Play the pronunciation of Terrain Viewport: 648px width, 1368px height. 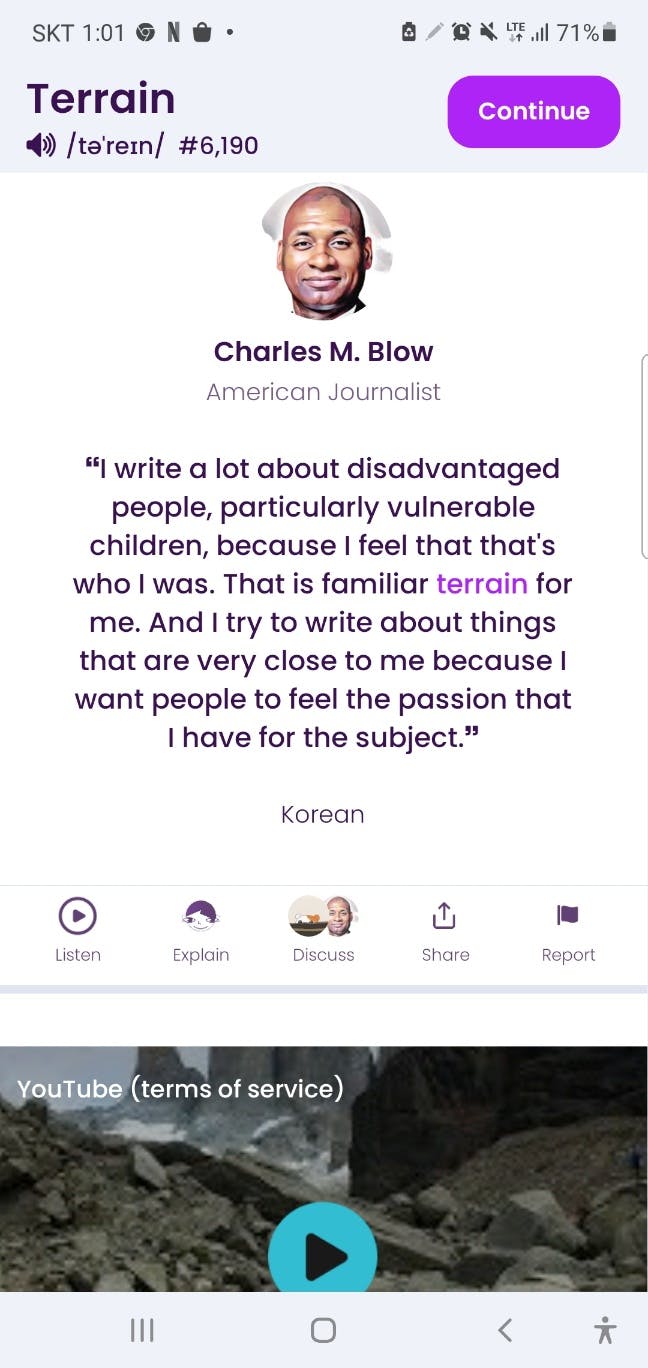(x=41, y=146)
